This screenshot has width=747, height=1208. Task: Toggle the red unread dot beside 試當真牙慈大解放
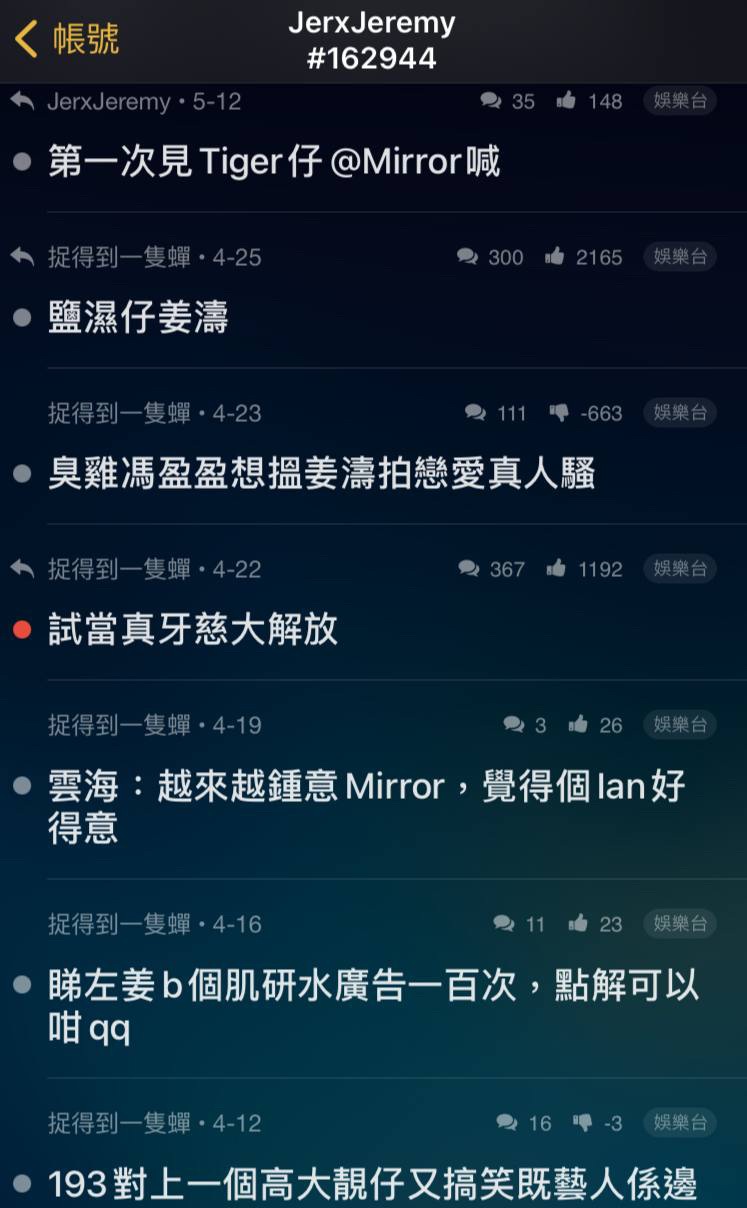pyautogui.click(x=22, y=629)
